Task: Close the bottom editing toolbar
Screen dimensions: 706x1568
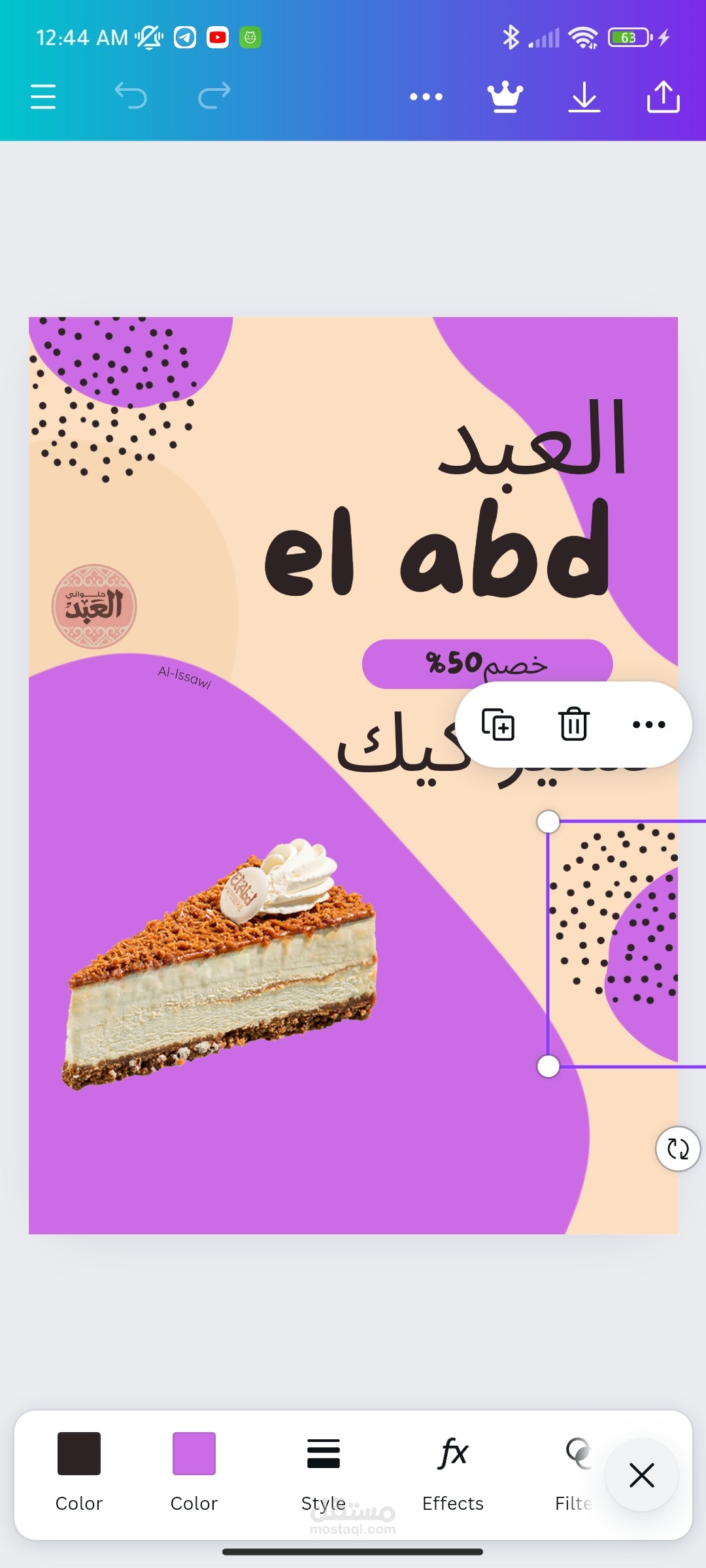Action: (642, 1475)
